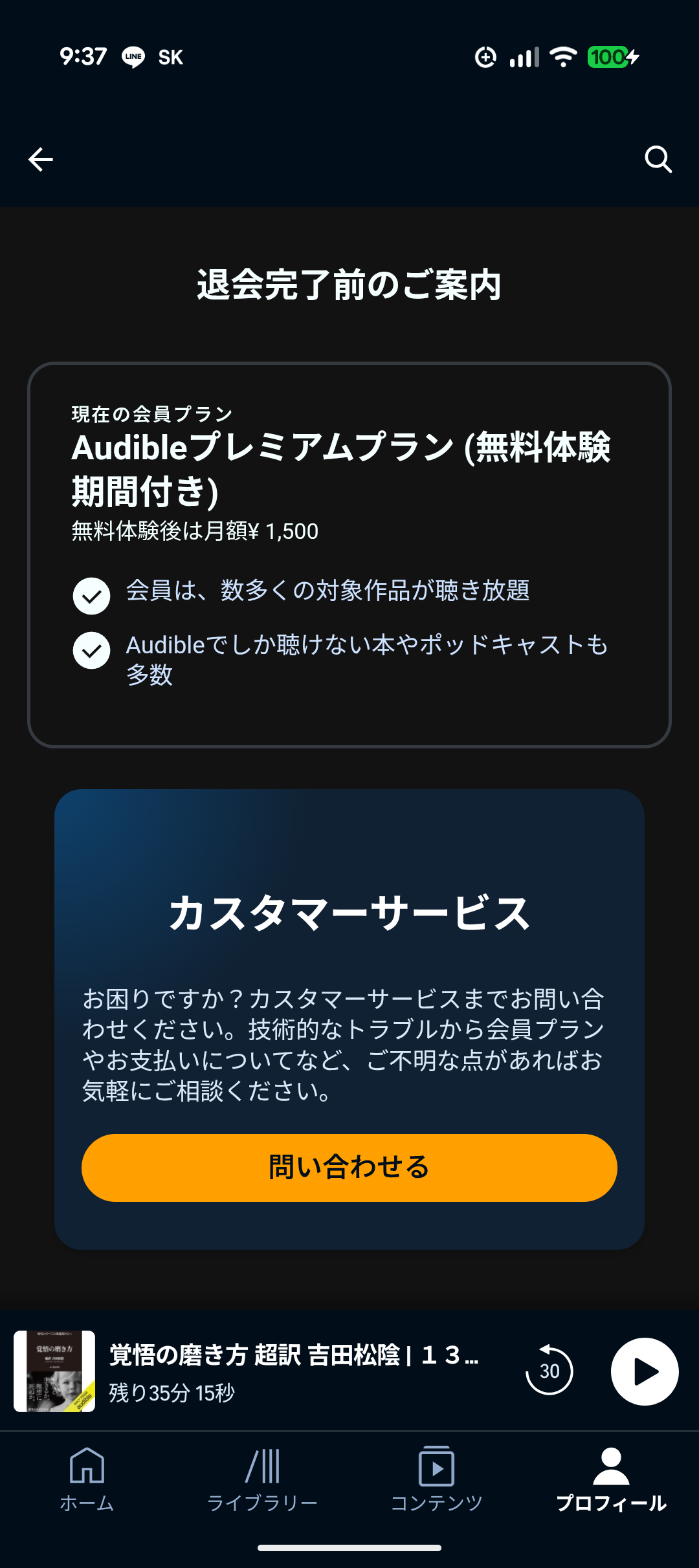The image size is (699, 1568).
Task: Rewind 30 seconds in the mini player
Action: point(549,1371)
